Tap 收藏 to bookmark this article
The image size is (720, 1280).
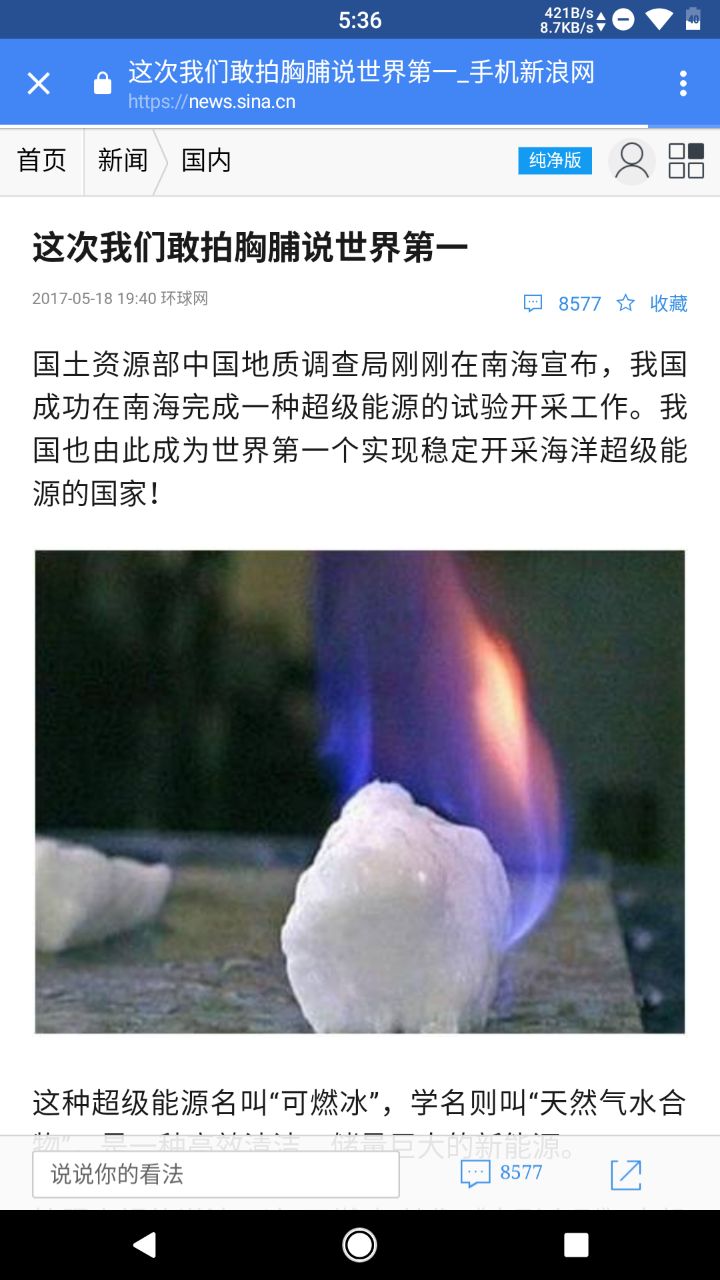click(655, 303)
